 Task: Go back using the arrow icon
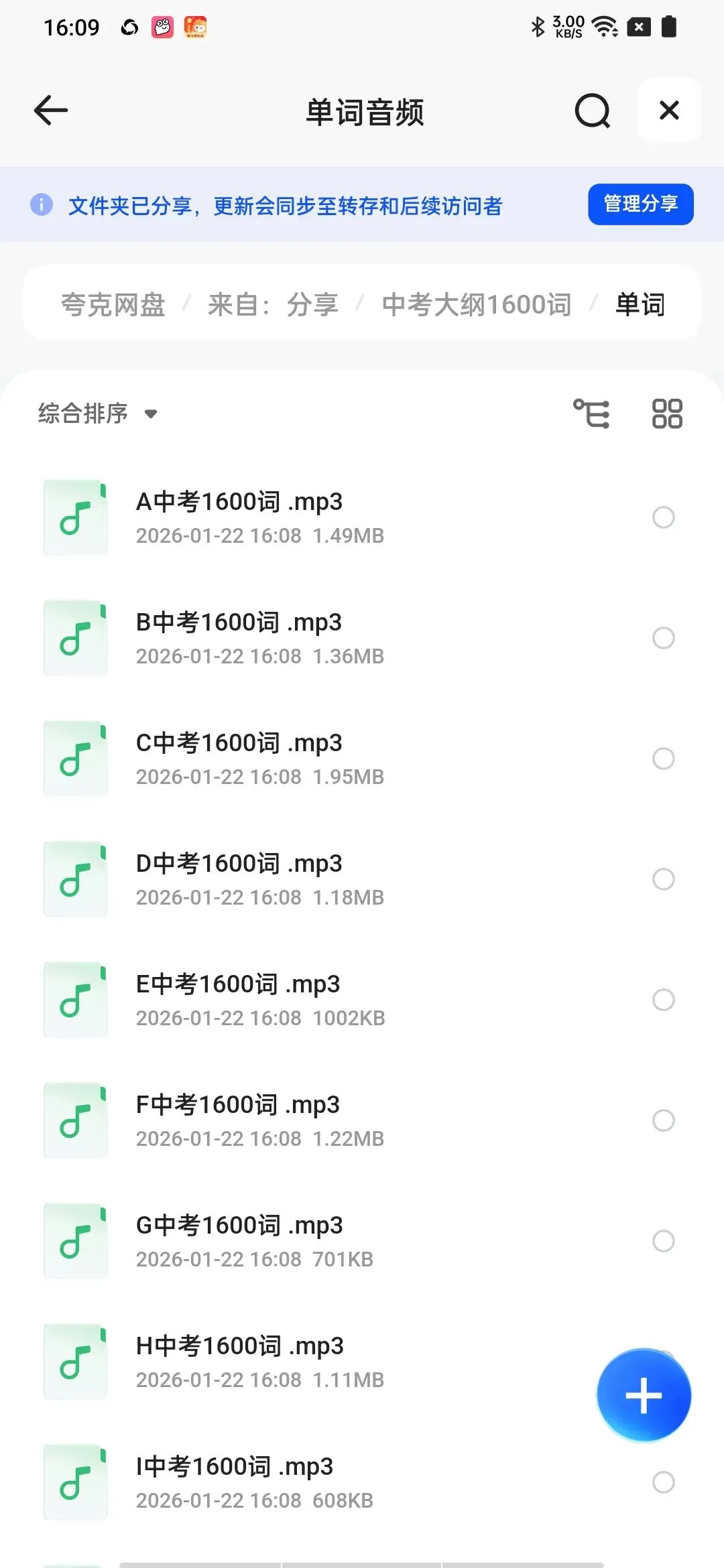point(51,111)
